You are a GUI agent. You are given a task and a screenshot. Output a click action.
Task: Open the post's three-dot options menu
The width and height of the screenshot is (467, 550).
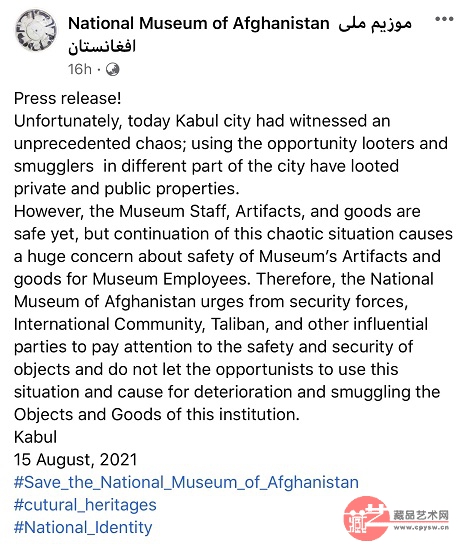pos(444,19)
